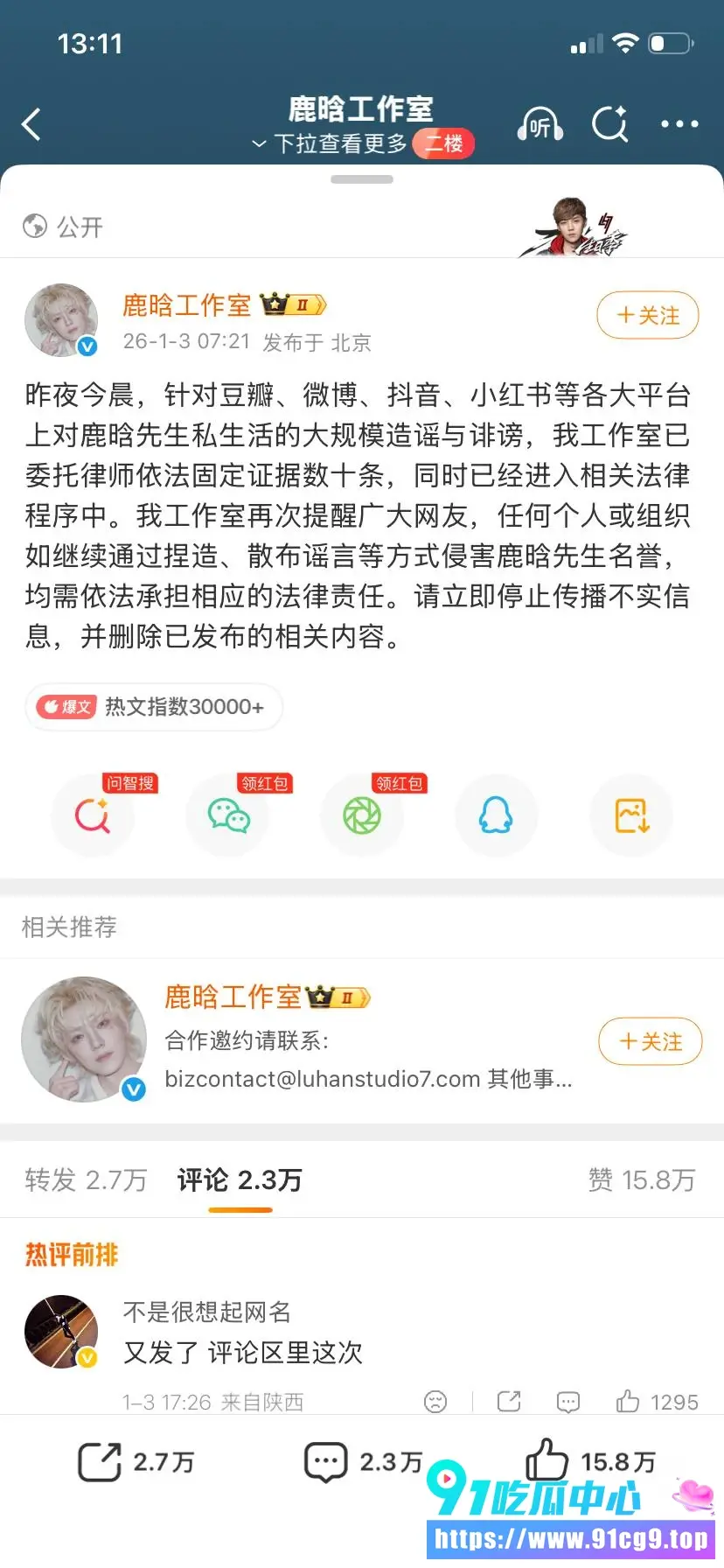The width and height of the screenshot is (724, 1568).
Task: Follow 鹿晗工作室 from the post header
Action: [648, 315]
